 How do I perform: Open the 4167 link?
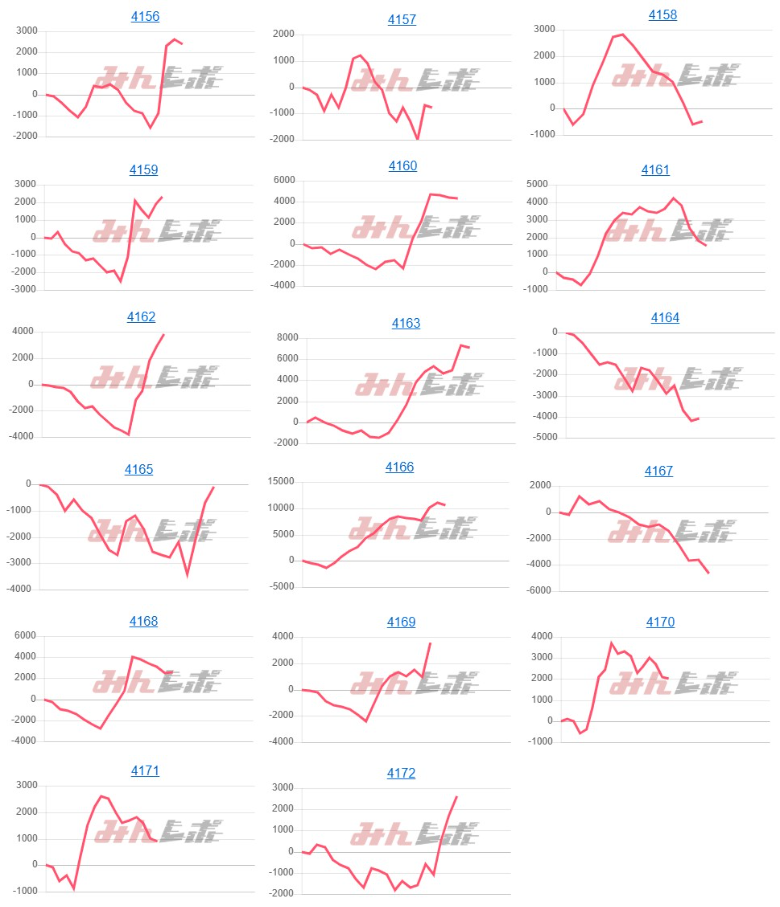pos(659,470)
